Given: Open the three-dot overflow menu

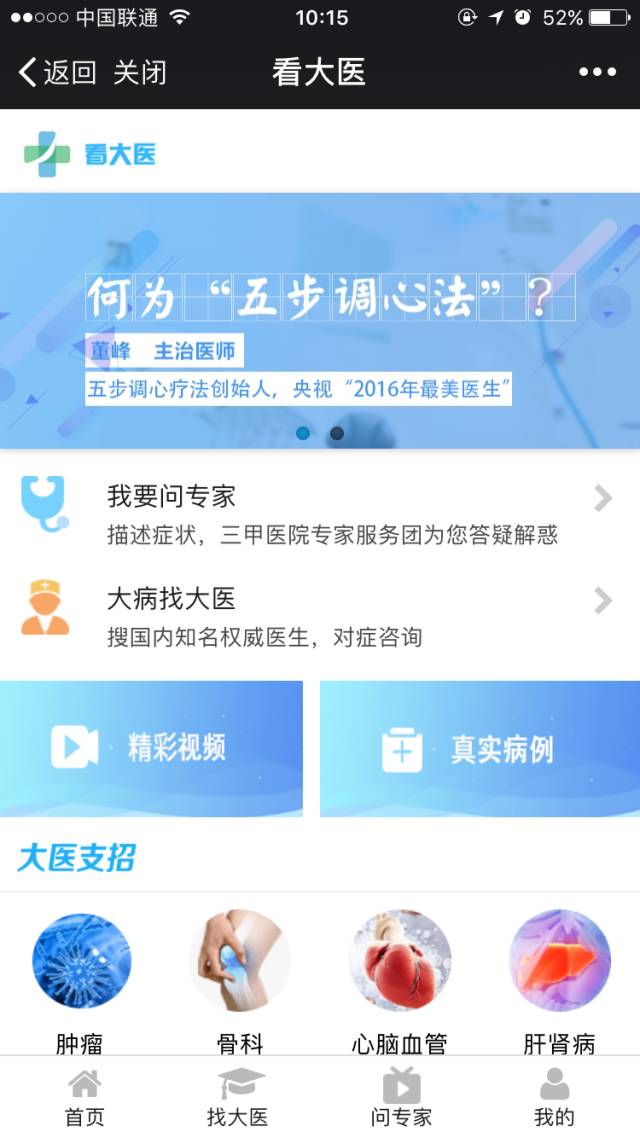Looking at the screenshot, I should point(597,72).
